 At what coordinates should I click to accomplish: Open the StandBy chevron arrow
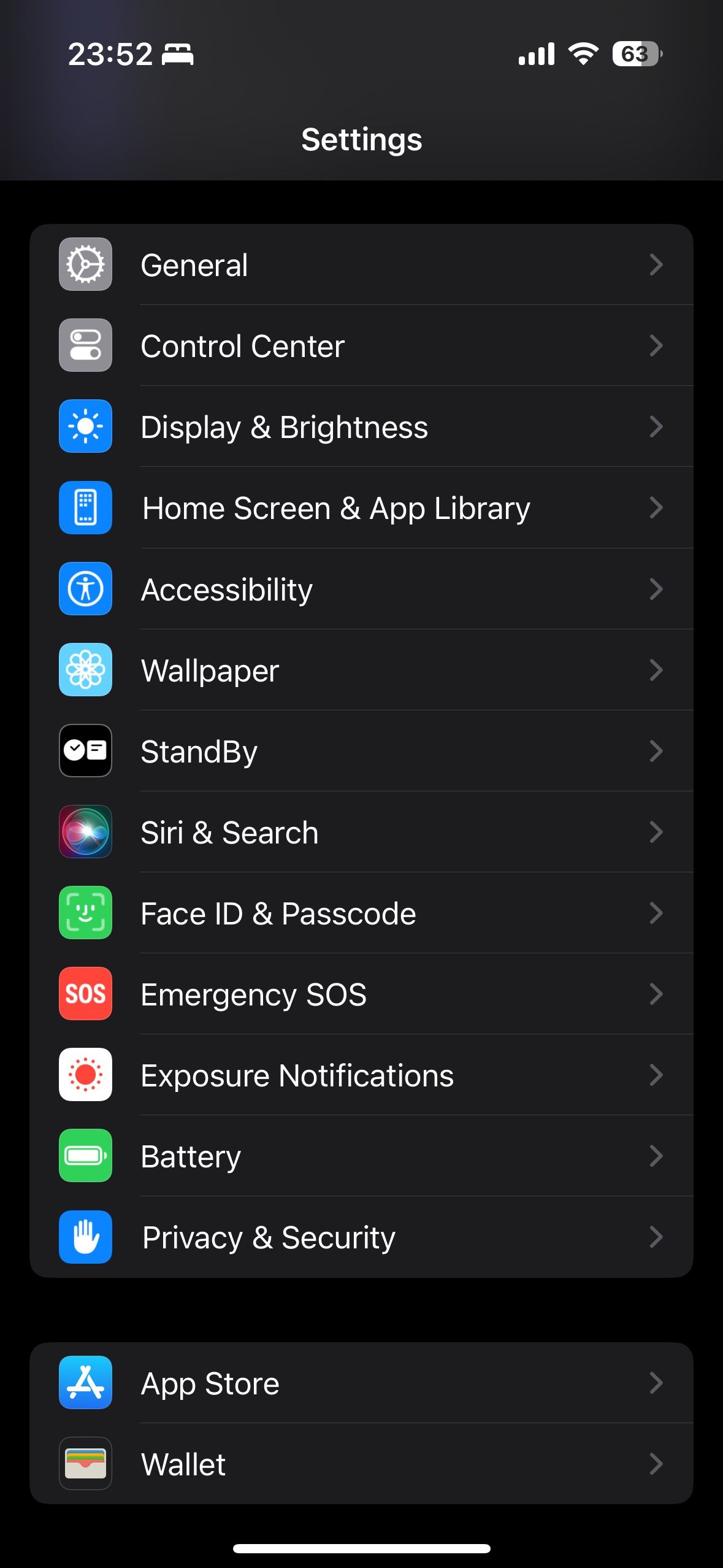[657, 751]
